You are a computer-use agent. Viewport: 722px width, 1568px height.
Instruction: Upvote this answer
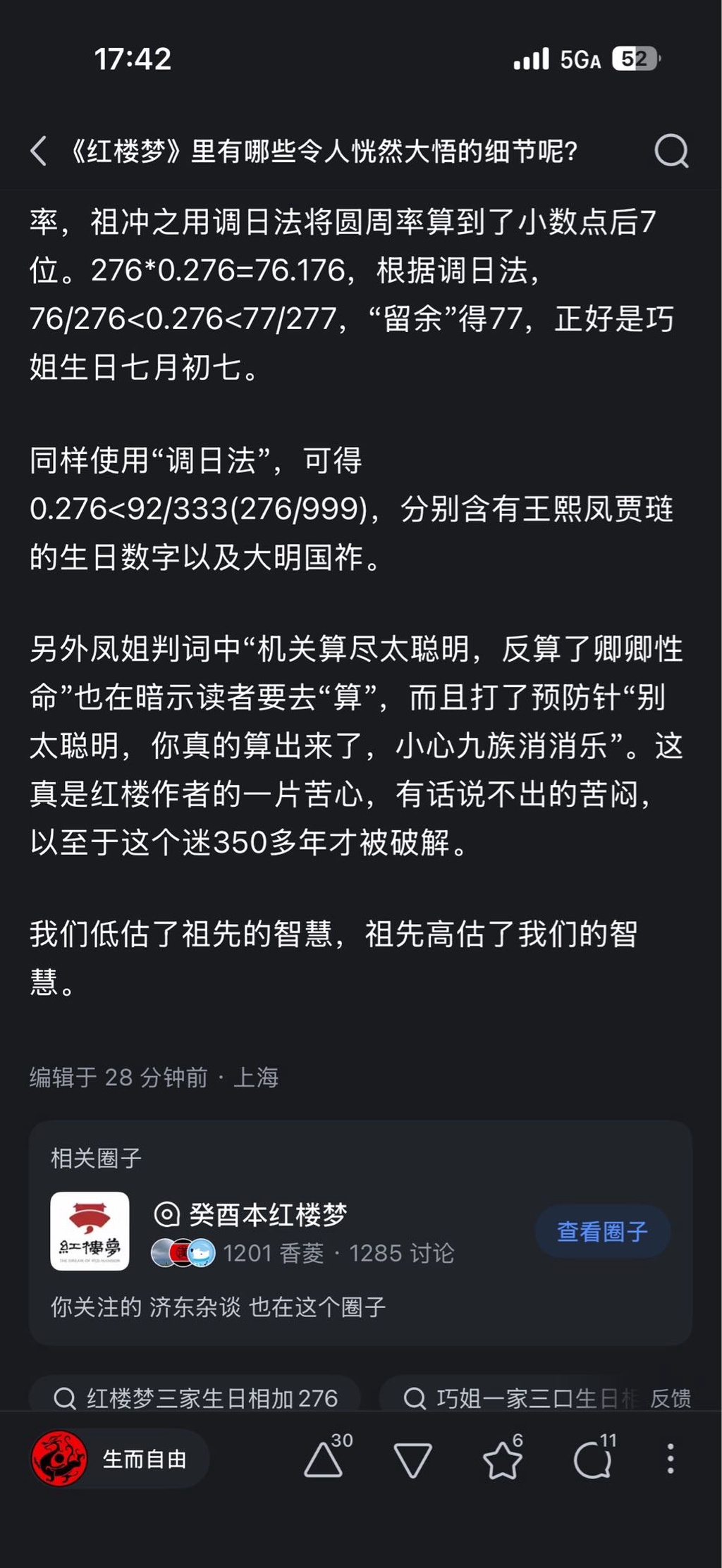click(x=324, y=1459)
